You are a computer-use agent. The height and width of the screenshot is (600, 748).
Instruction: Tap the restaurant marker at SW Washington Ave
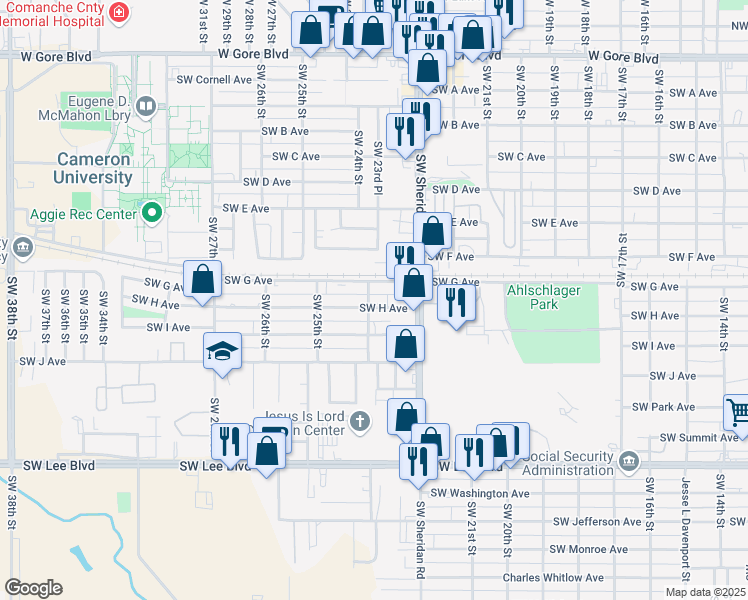tap(418, 465)
